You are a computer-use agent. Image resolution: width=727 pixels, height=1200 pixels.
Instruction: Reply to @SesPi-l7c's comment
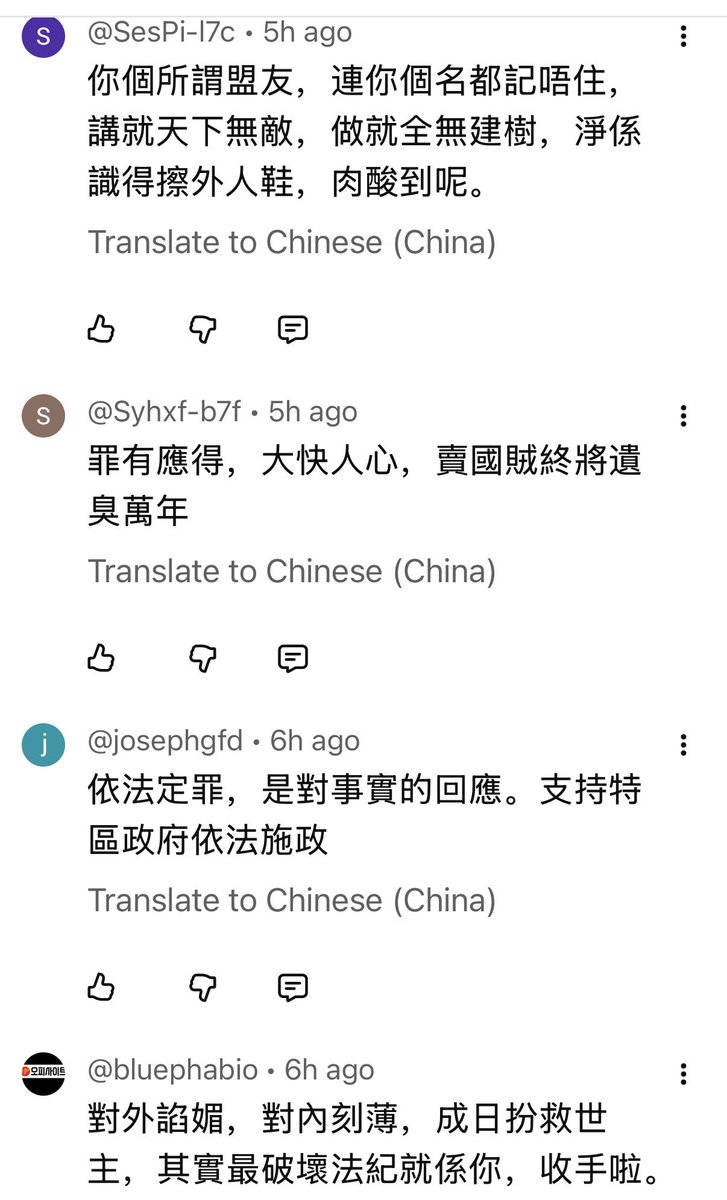point(292,329)
